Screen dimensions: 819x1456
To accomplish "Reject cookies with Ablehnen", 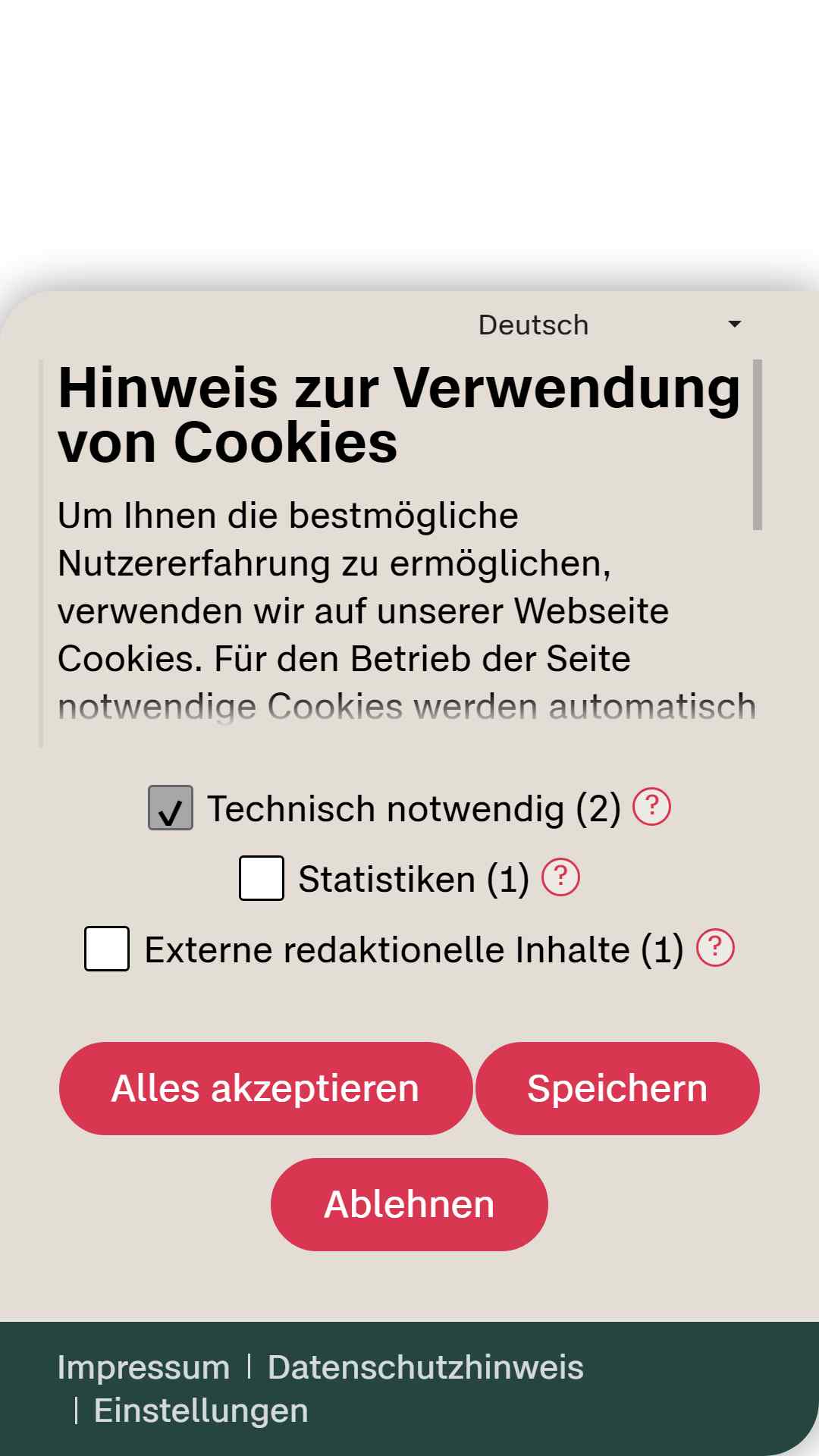I will tap(409, 1204).
